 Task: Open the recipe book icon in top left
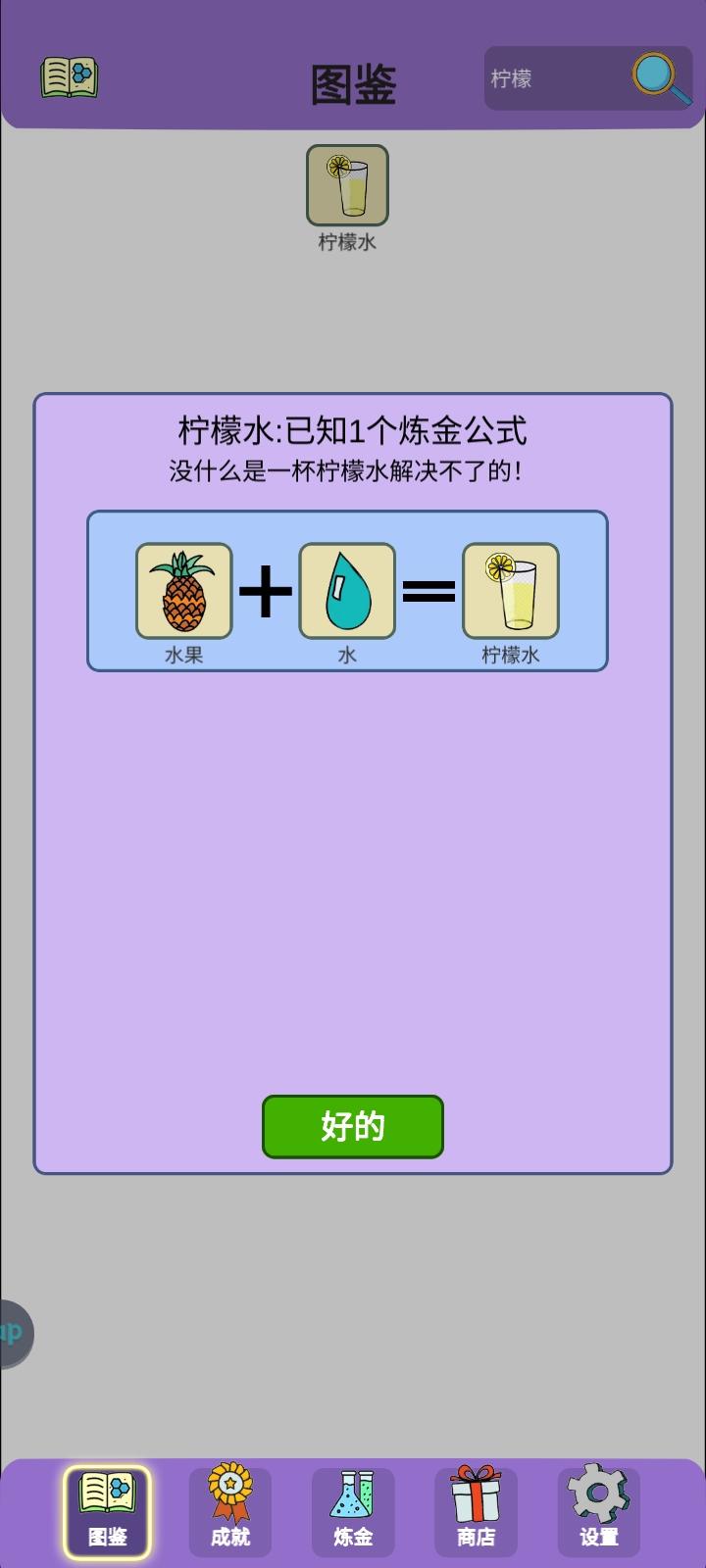pyautogui.click(x=68, y=78)
